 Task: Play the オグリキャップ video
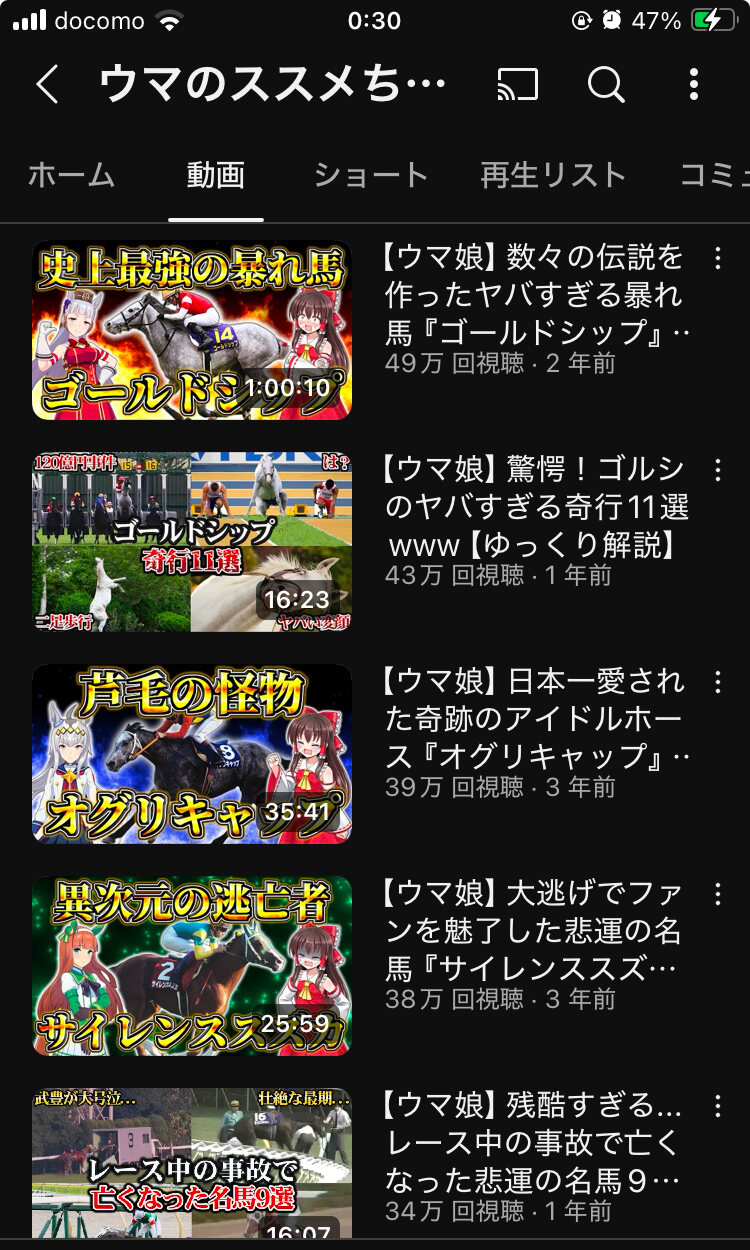coord(192,754)
